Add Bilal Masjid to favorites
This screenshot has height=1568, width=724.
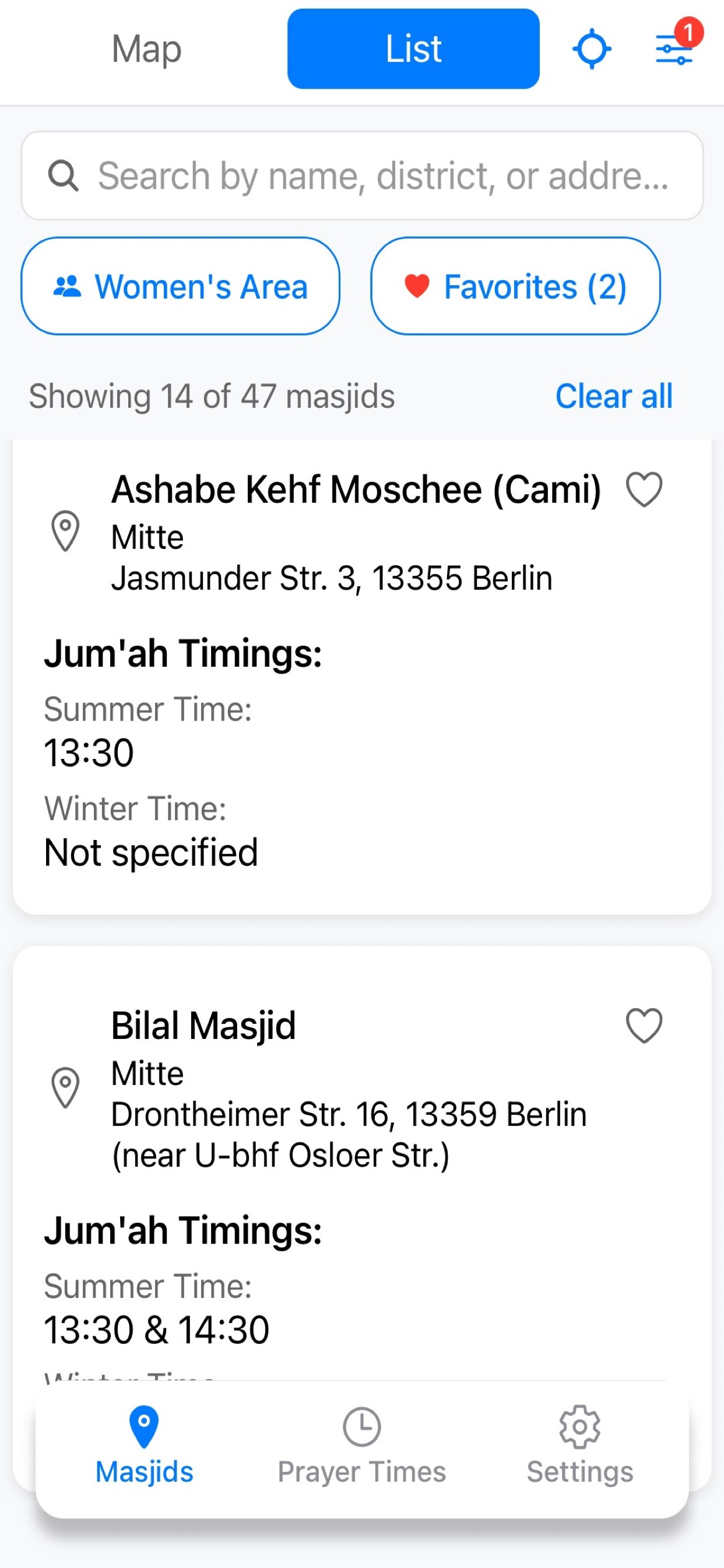[x=644, y=1025]
